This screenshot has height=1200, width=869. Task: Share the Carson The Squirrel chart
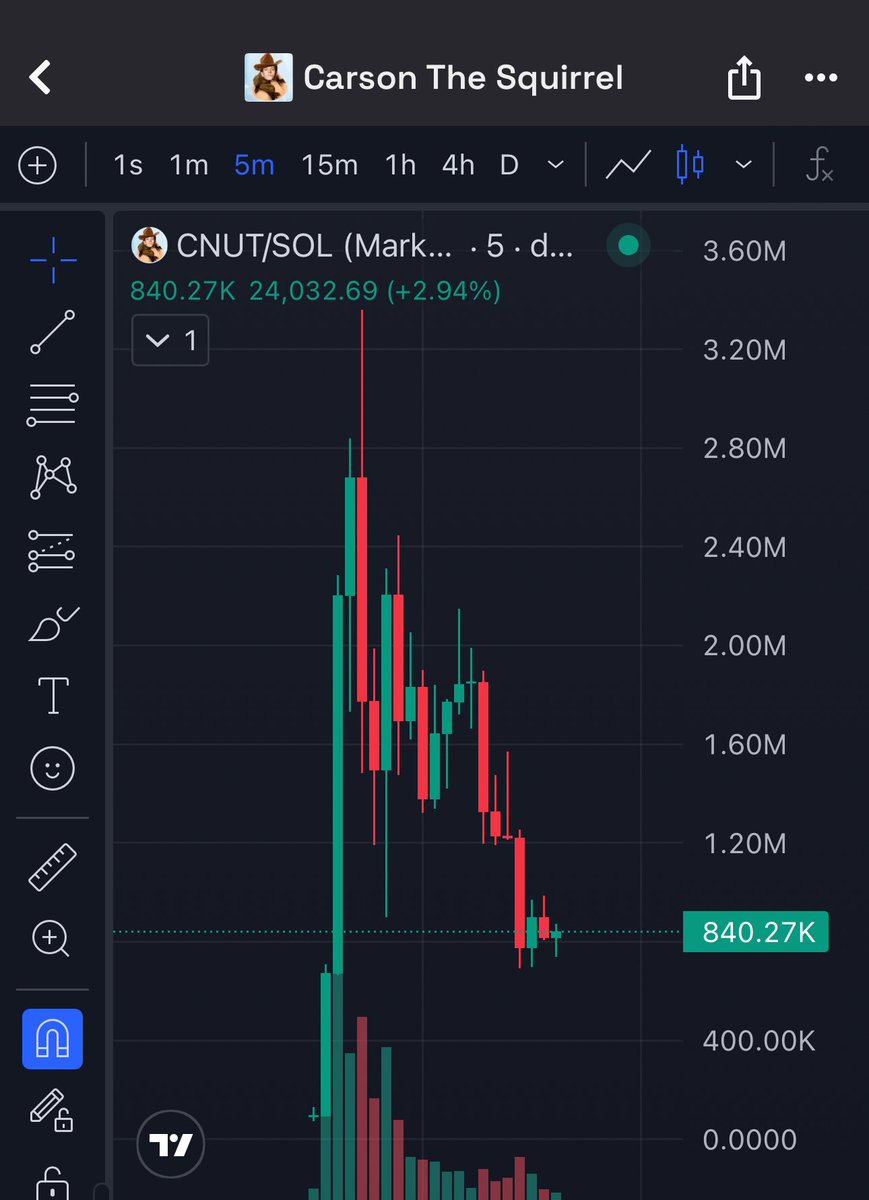pos(744,78)
